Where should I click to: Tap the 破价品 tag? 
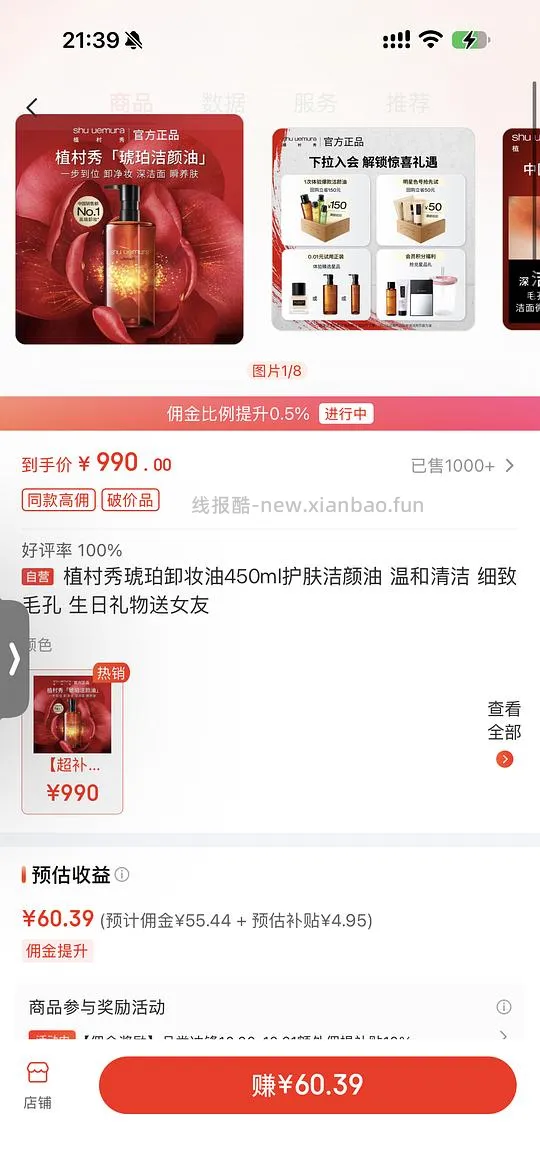[131, 500]
